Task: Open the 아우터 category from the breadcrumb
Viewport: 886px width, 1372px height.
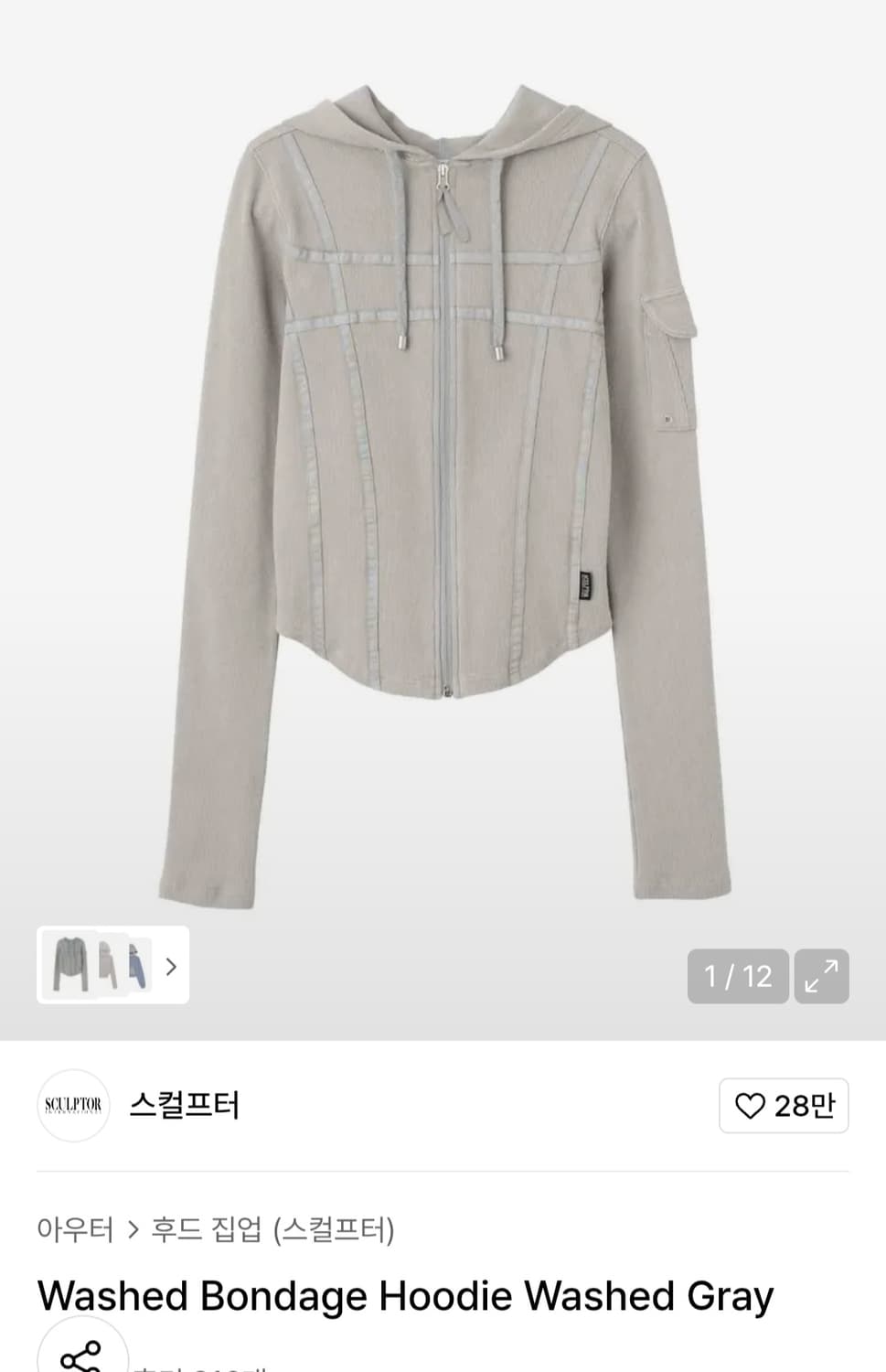Action: tap(75, 1231)
